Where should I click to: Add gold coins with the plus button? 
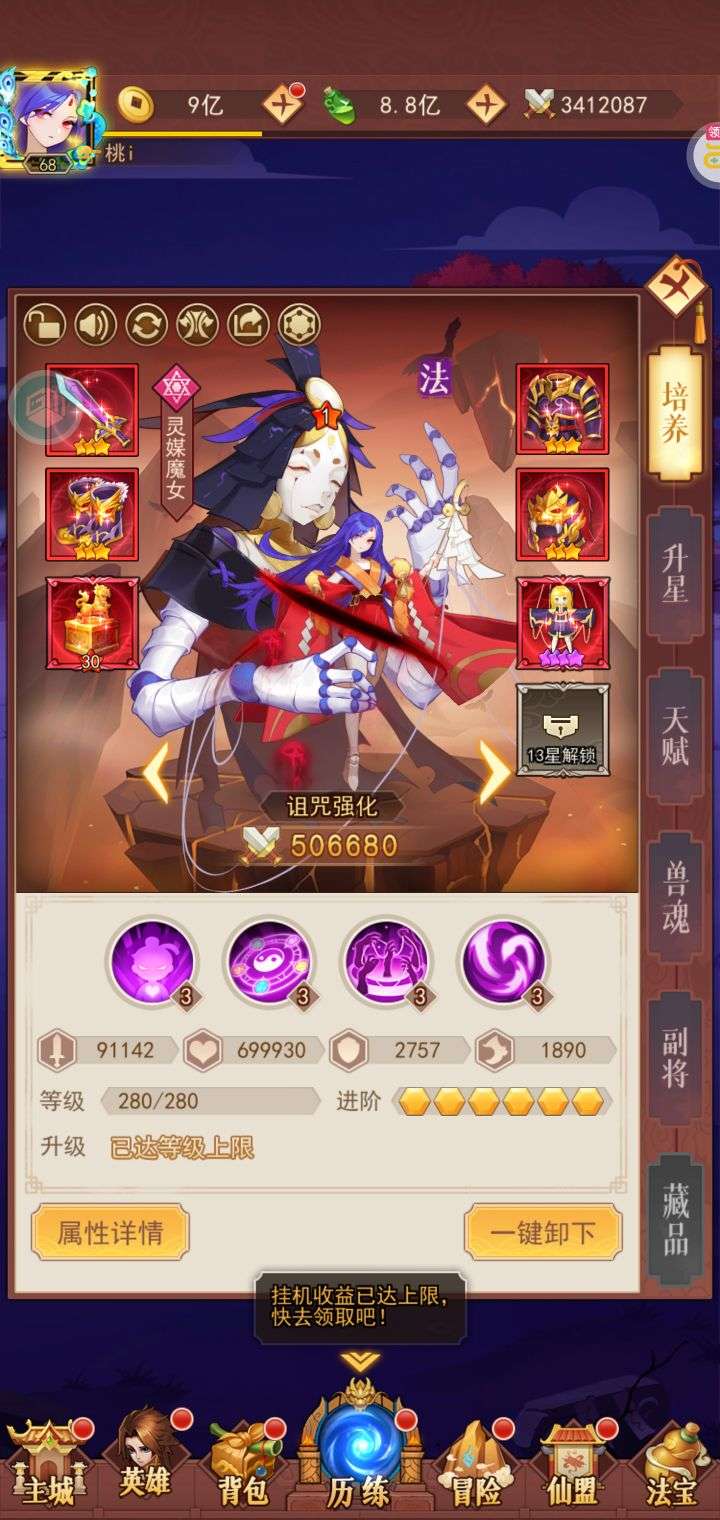tap(283, 104)
